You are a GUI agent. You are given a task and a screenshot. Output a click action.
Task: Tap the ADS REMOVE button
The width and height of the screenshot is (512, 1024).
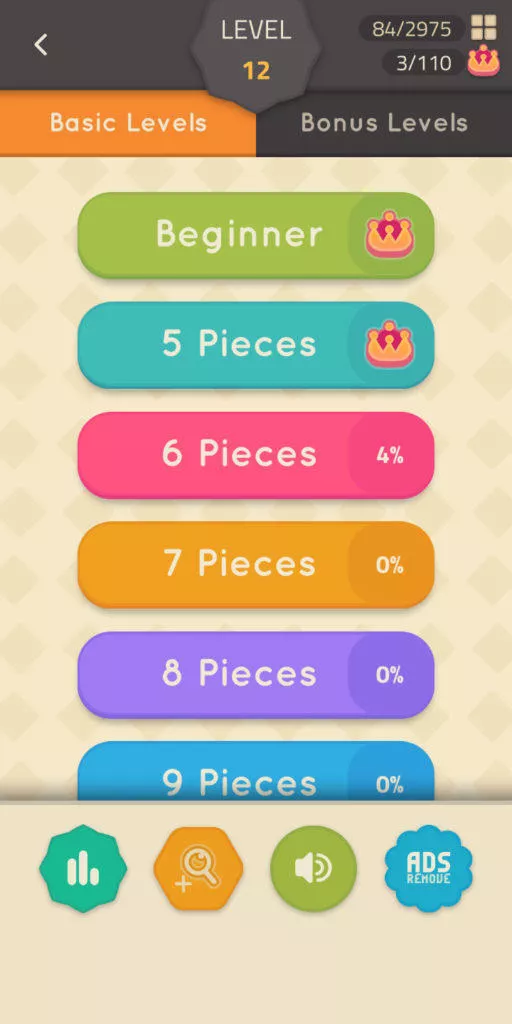pyautogui.click(x=428, y=869)
